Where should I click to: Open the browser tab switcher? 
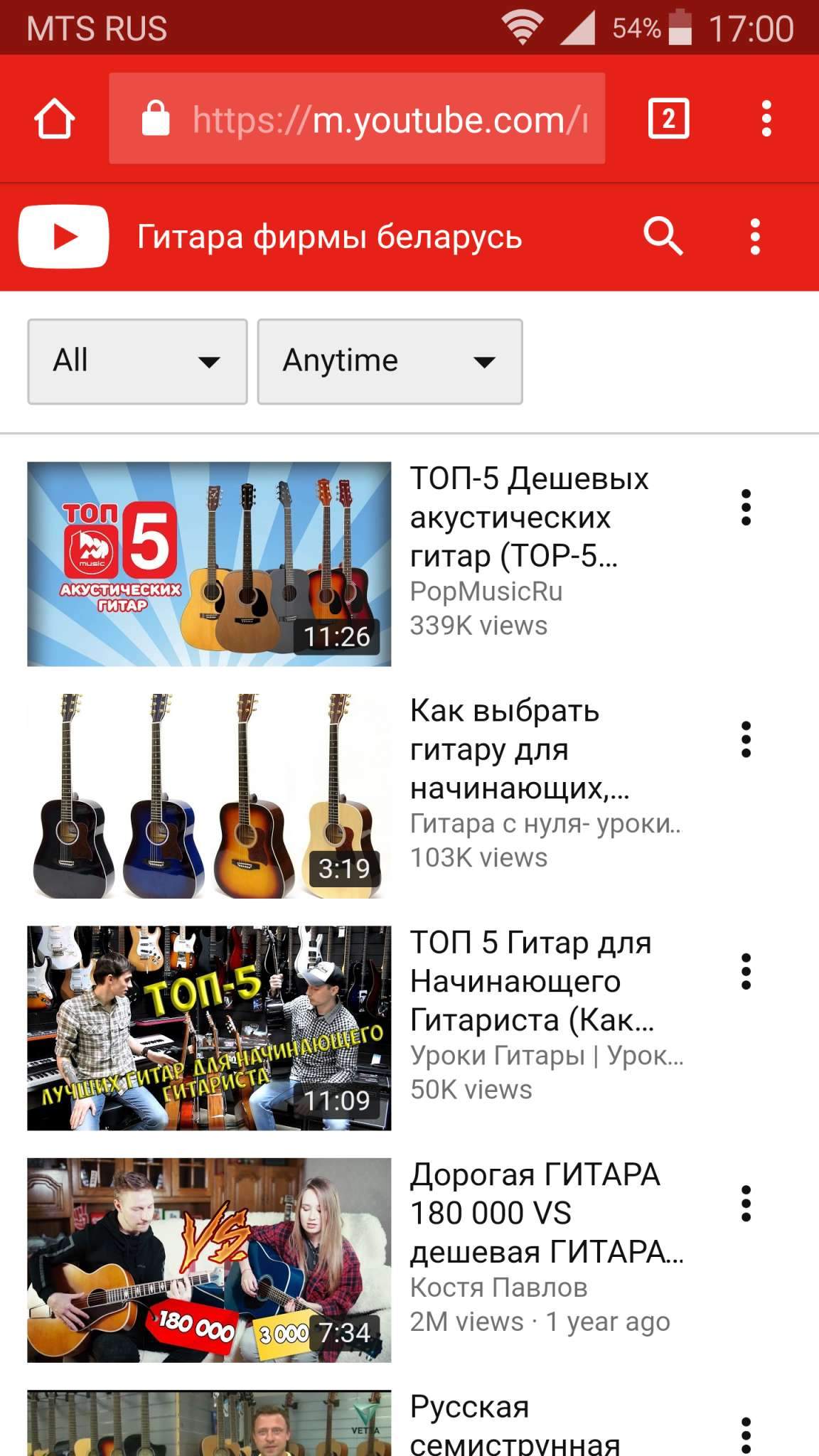click(668, 119)
